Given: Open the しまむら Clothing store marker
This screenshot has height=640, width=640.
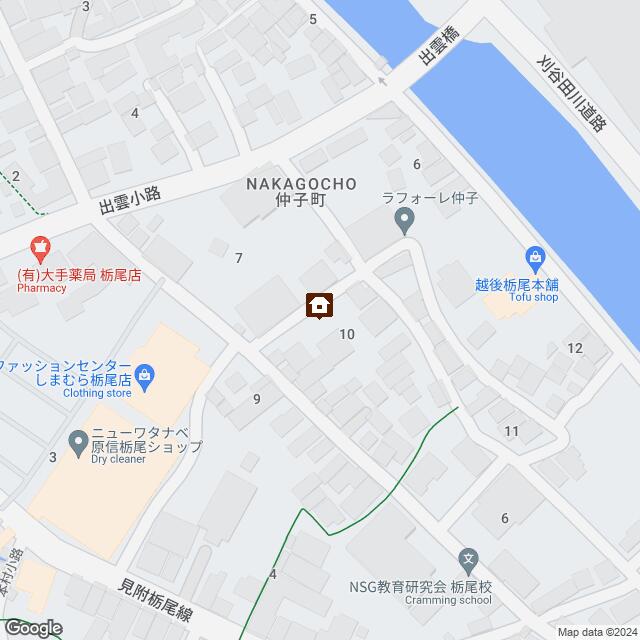Looking at the screenshot, I should point(146,377).
